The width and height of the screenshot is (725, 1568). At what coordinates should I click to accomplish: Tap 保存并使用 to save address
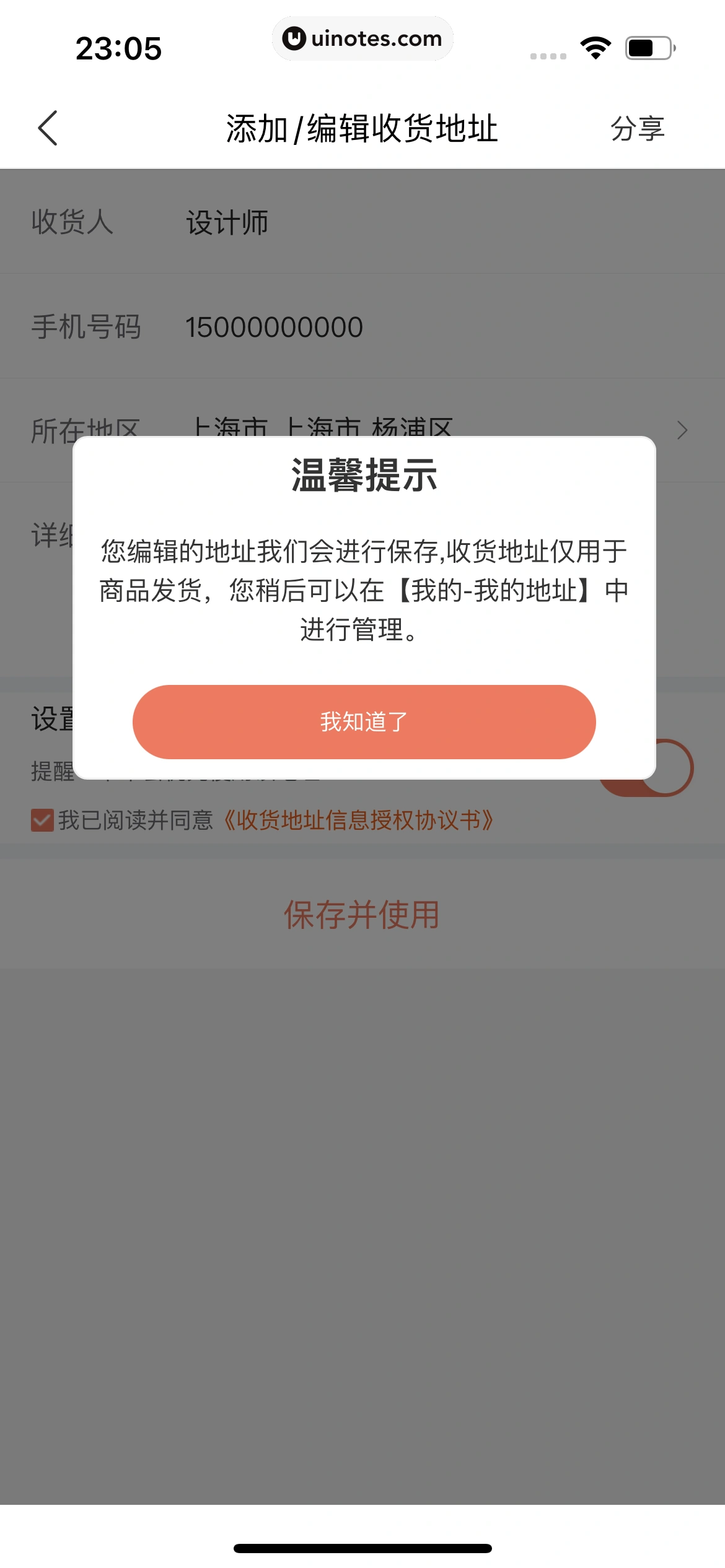pyautogui.click(x=362, y=915)
